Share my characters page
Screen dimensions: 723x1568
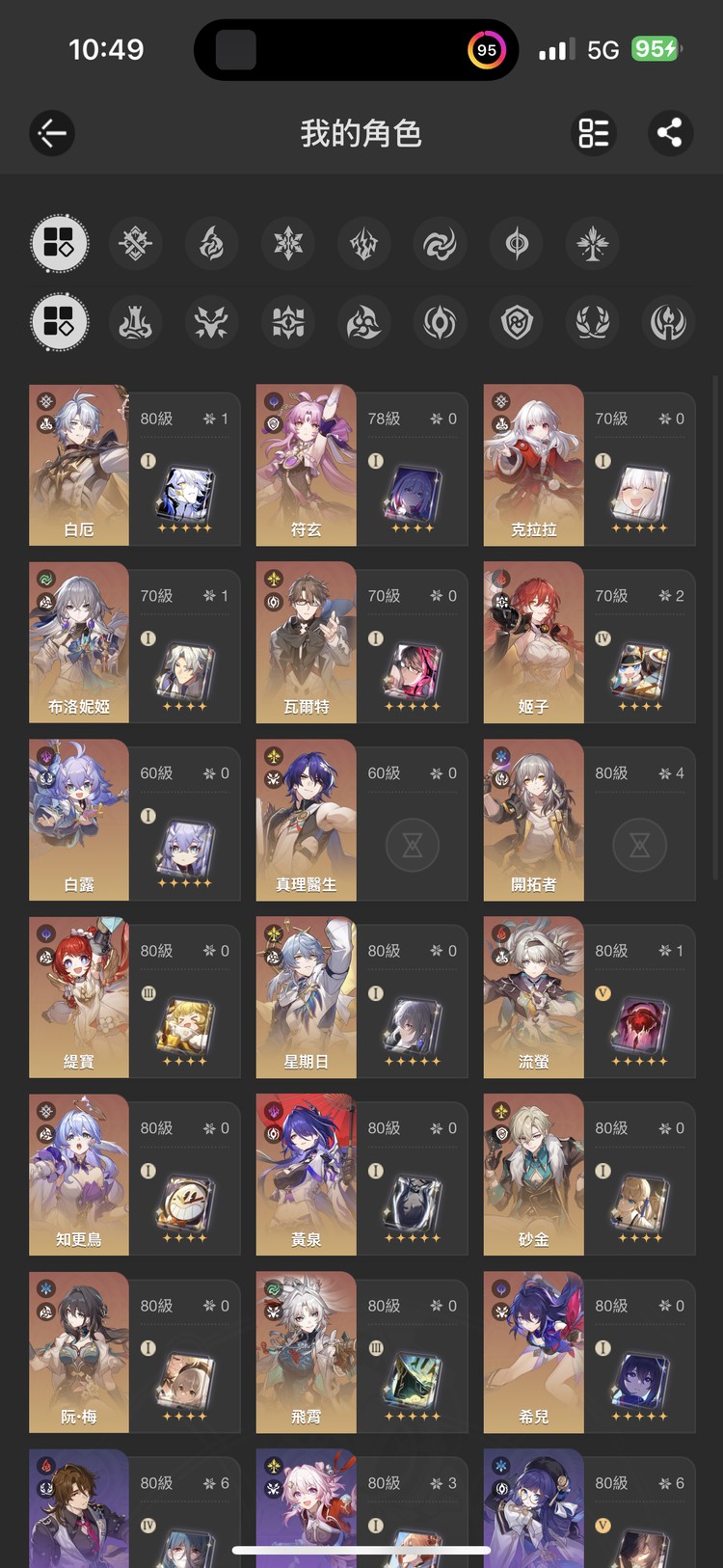(x=669, y=133)
